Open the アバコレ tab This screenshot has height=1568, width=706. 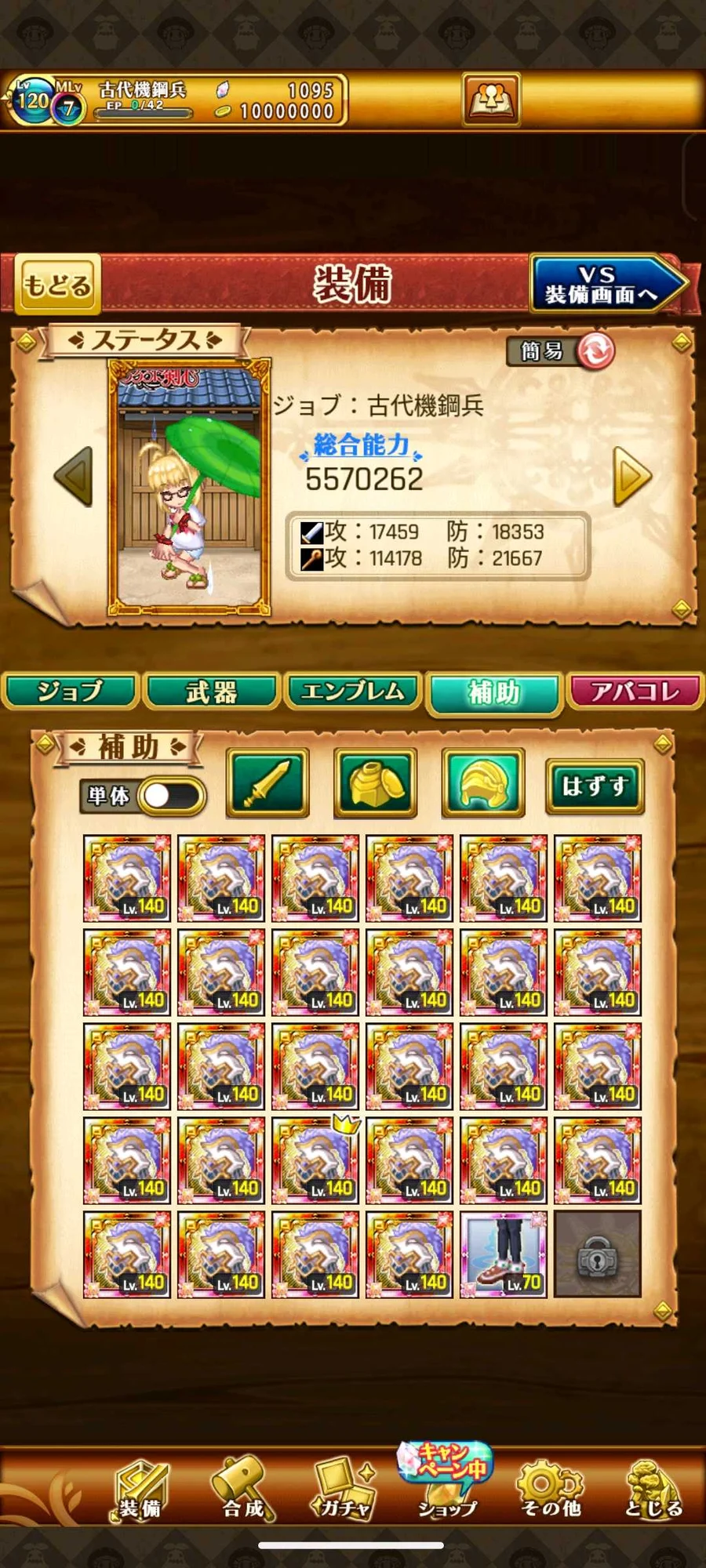(635, 691)
